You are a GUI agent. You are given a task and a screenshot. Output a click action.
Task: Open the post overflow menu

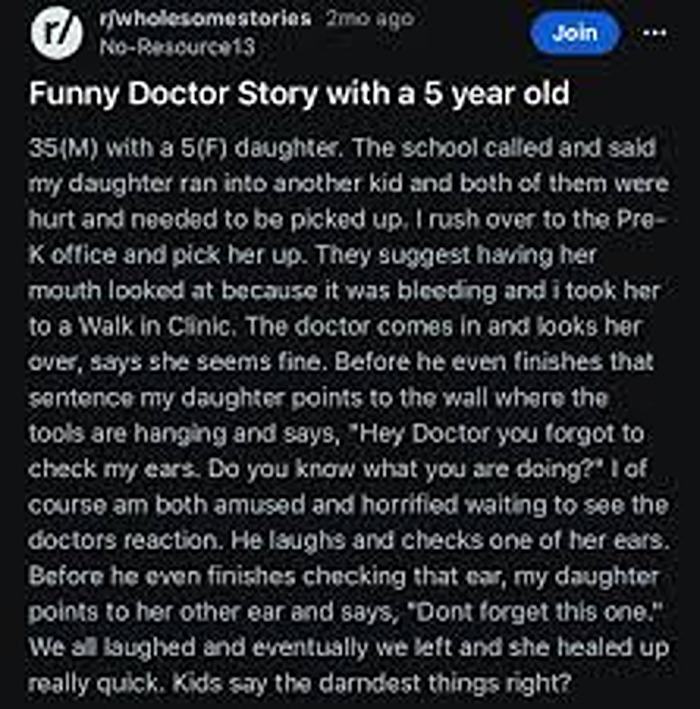pos(655,31)
